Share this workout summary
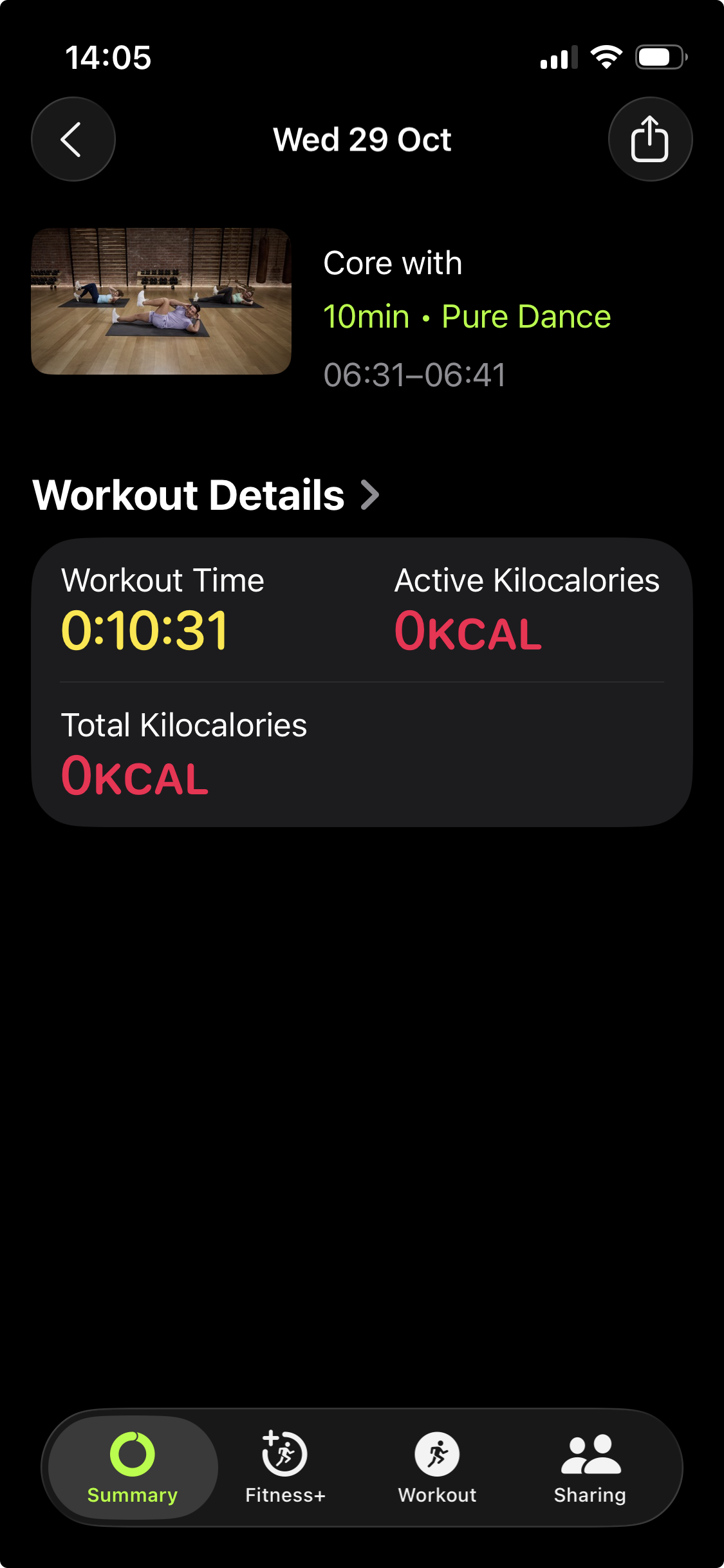724x1568 pixels. [x=650, y=139]
